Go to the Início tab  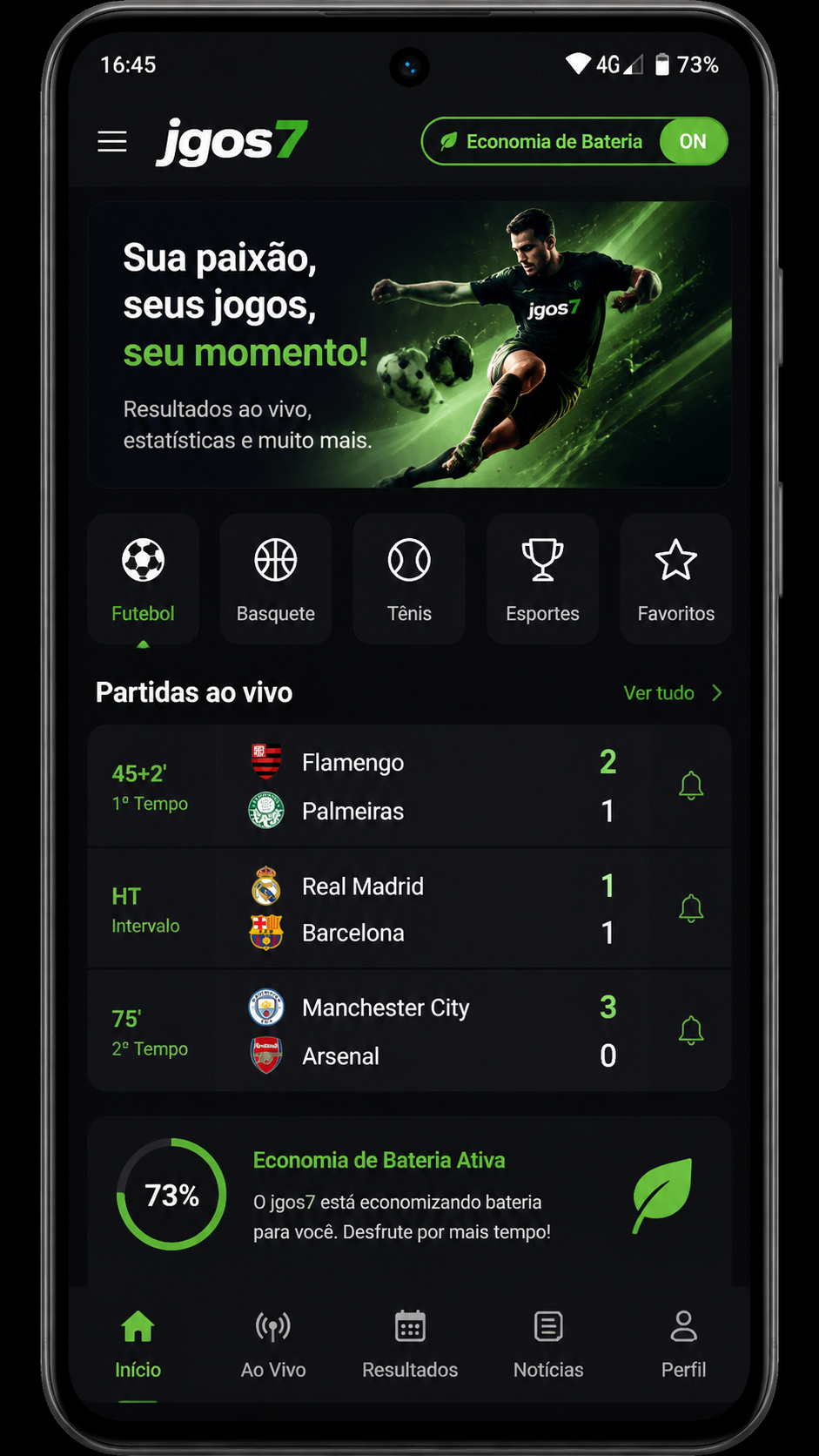tap(138, 1345)
